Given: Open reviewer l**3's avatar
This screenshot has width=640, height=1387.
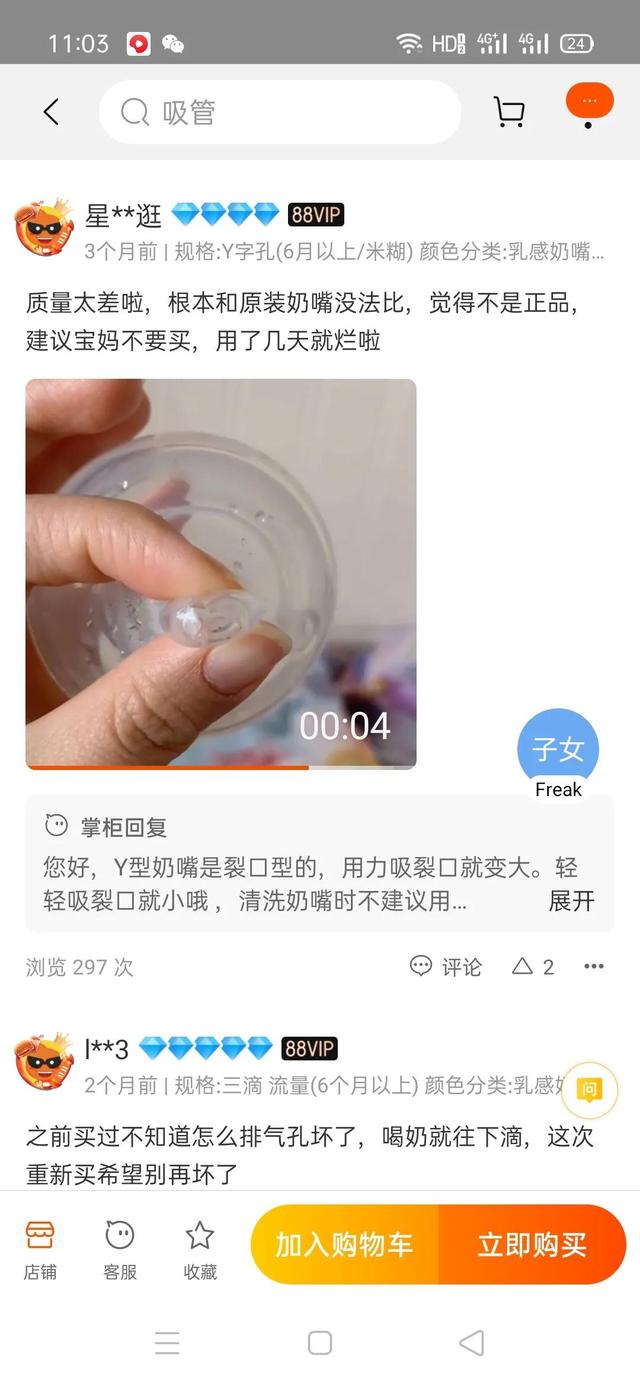Looking at the screenshot, I should (x=44, y=1061).
